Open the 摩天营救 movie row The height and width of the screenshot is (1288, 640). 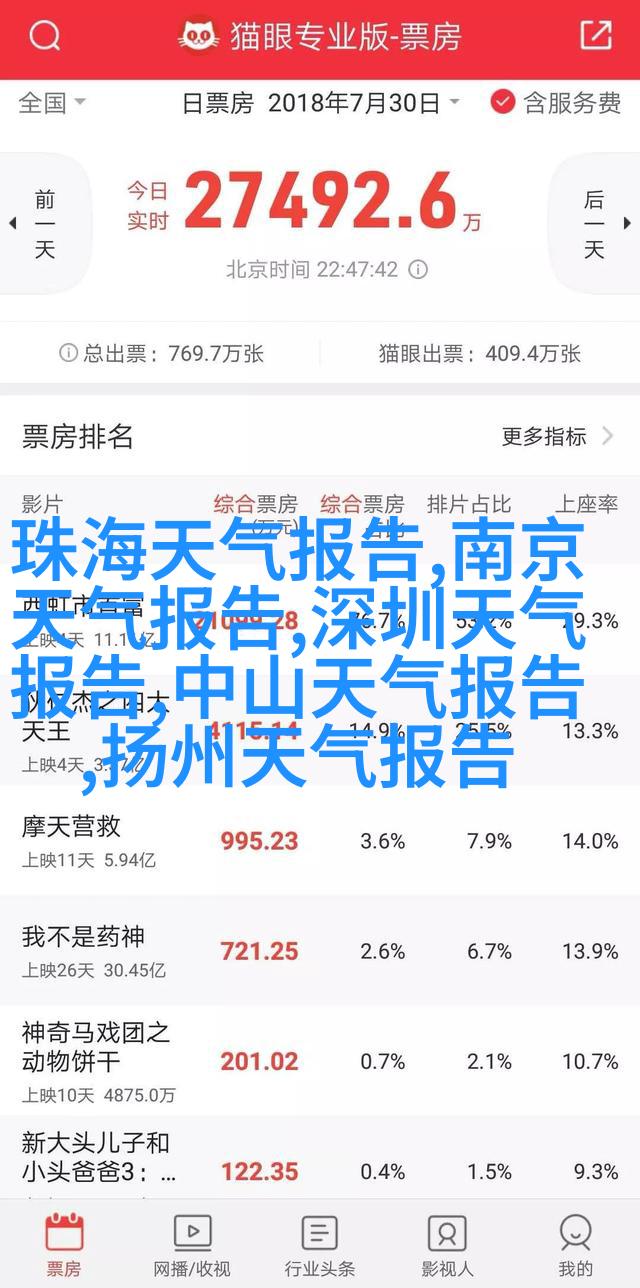pos(320,841)
